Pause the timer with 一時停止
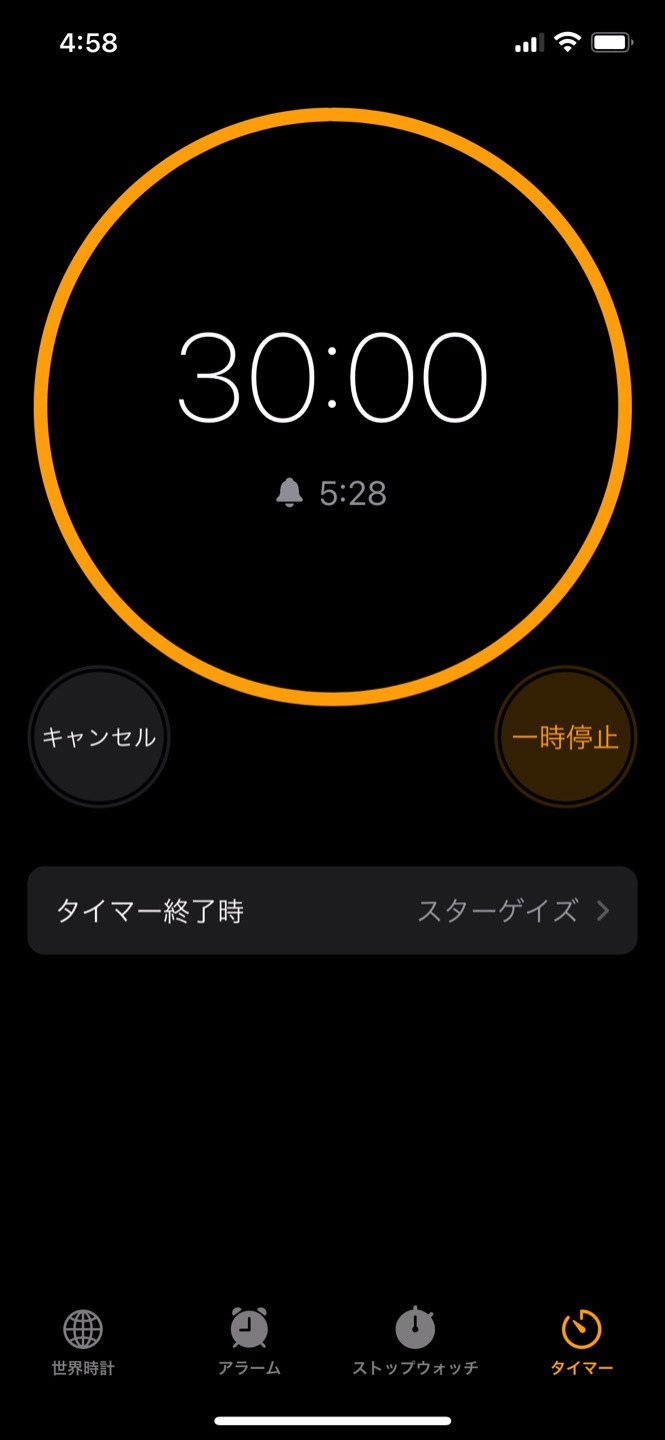The height and width of the screenshot is (1440, 665). tap(565, 738)
